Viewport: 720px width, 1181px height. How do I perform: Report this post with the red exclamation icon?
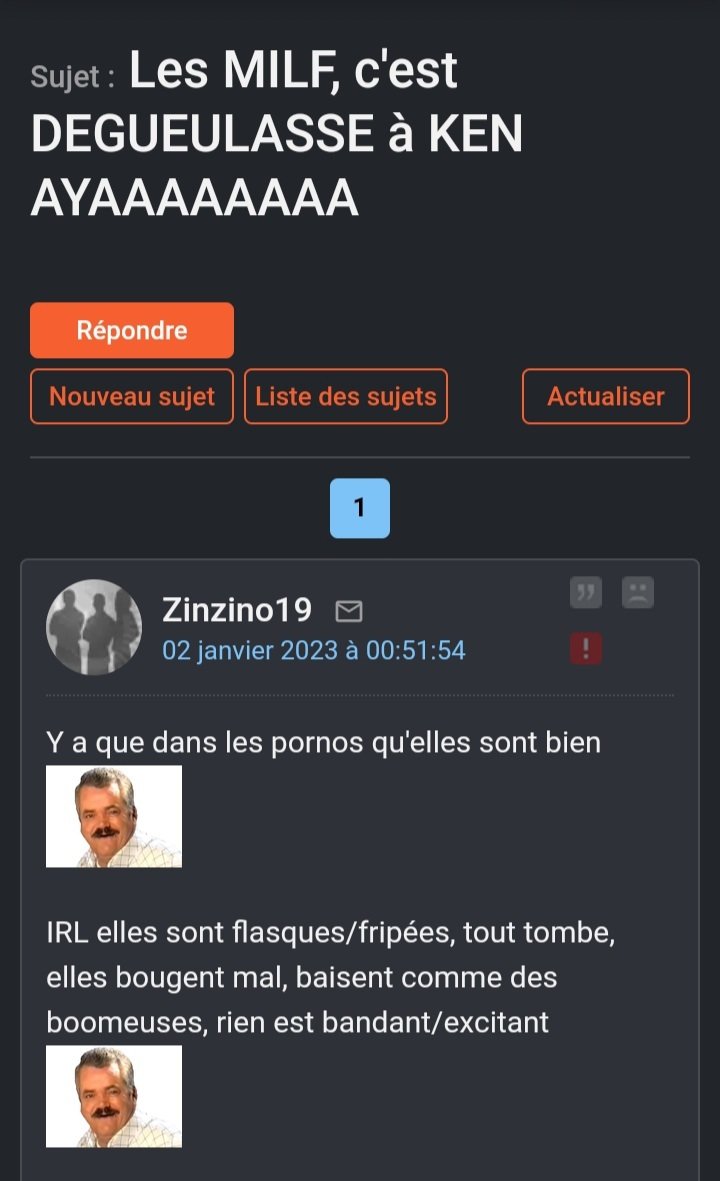(x=586, y=648)
